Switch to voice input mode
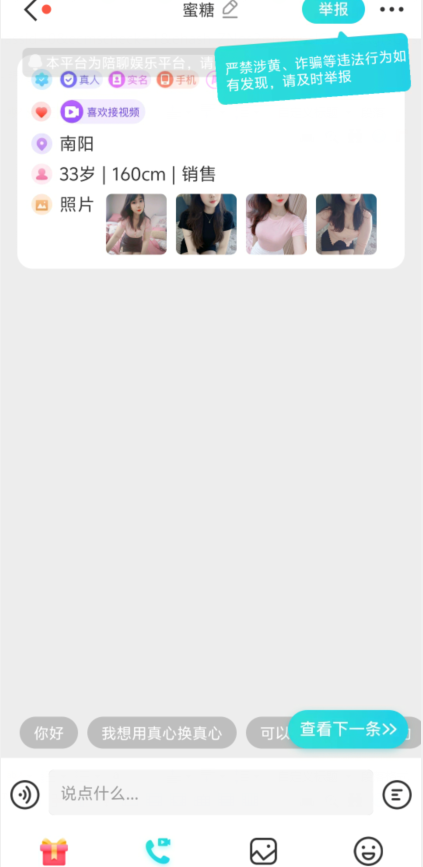 pyautogui.click(x=25, y=795)
